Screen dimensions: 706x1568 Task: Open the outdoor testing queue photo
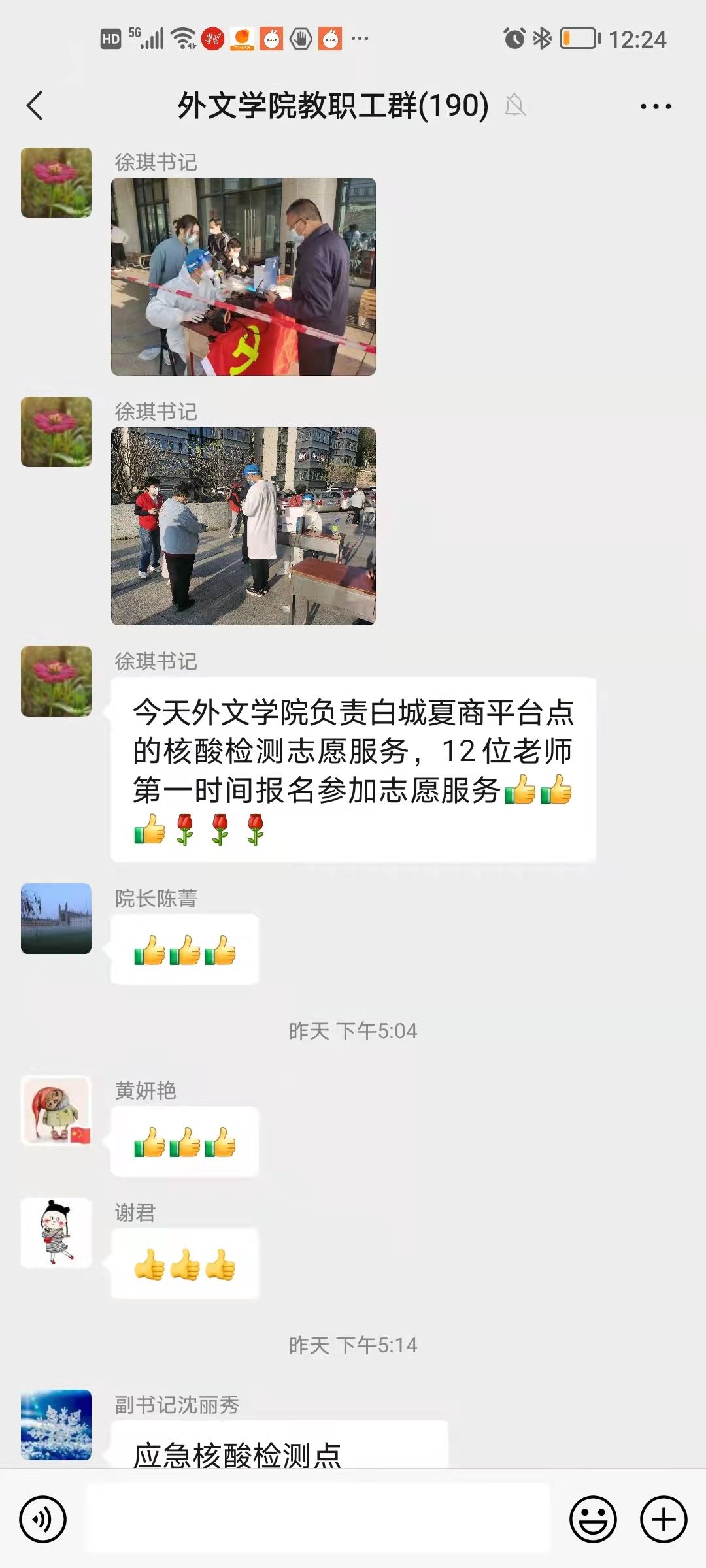[243, 526]
